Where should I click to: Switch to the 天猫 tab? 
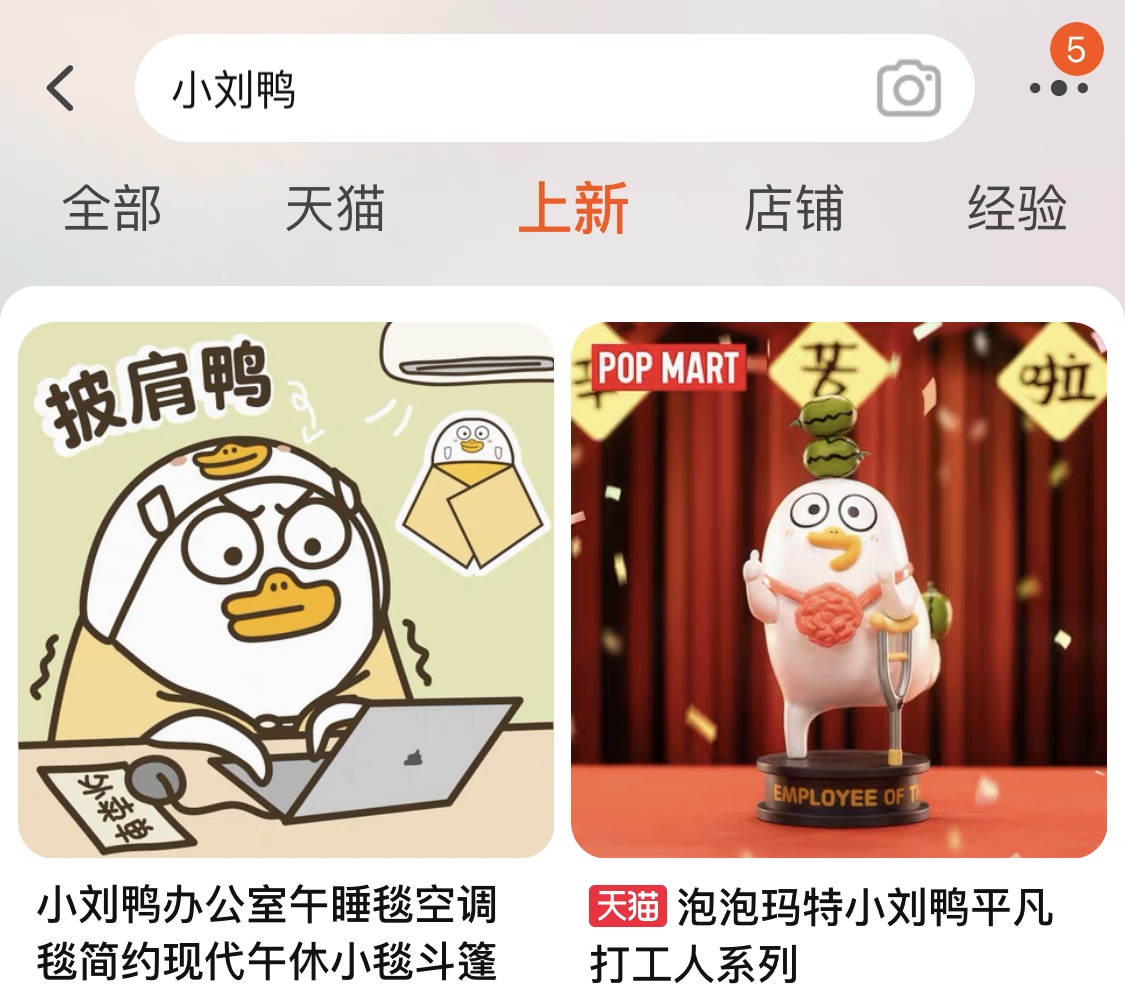click(x=335, y=209)
